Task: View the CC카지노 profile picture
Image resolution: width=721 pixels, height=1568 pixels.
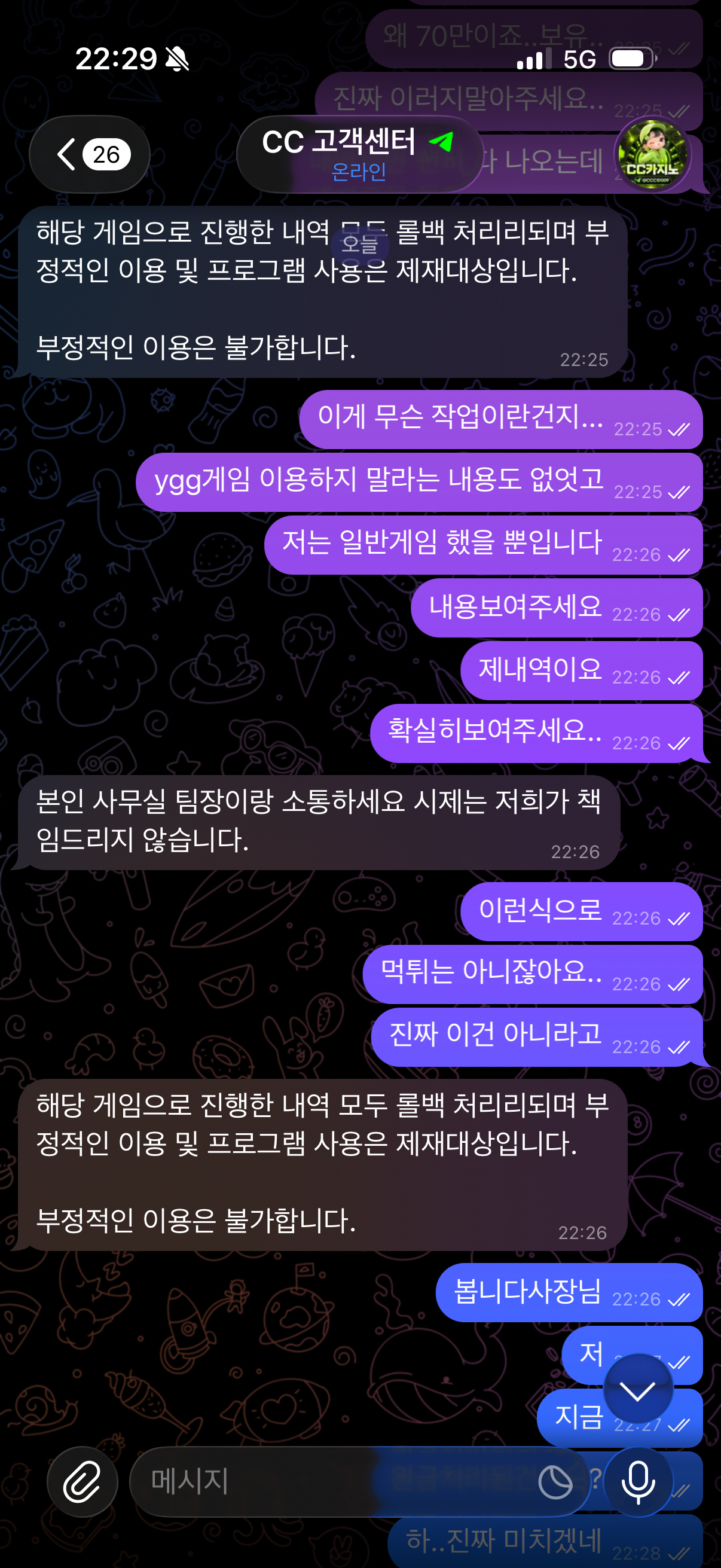Action: click(x=652, y=155)
